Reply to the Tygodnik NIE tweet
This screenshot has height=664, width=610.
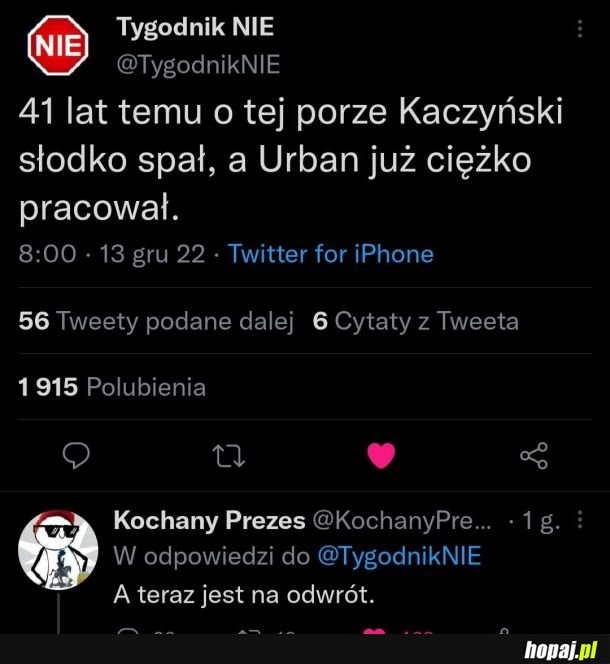(x=77, y=456)
